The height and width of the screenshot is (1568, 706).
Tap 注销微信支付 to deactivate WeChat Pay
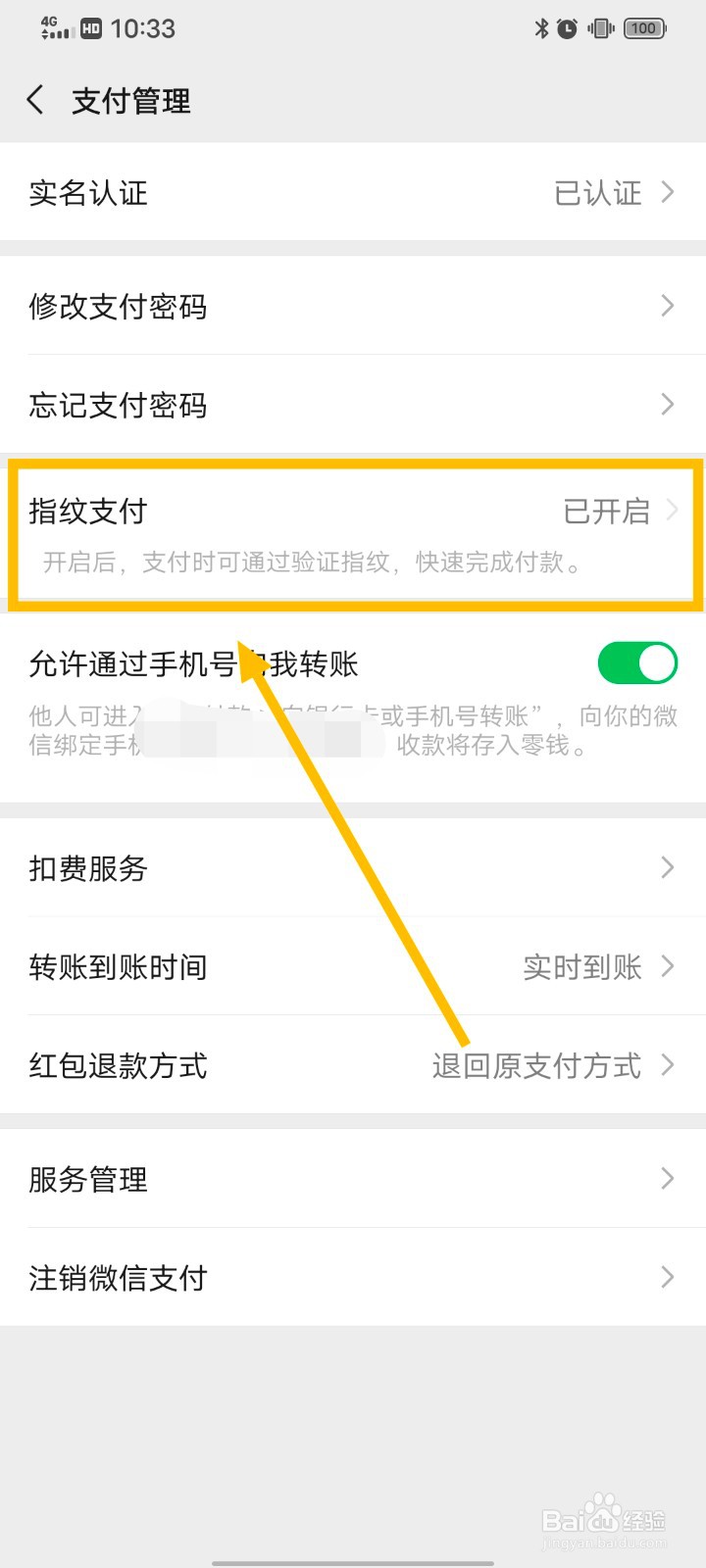coord(353,1278)
